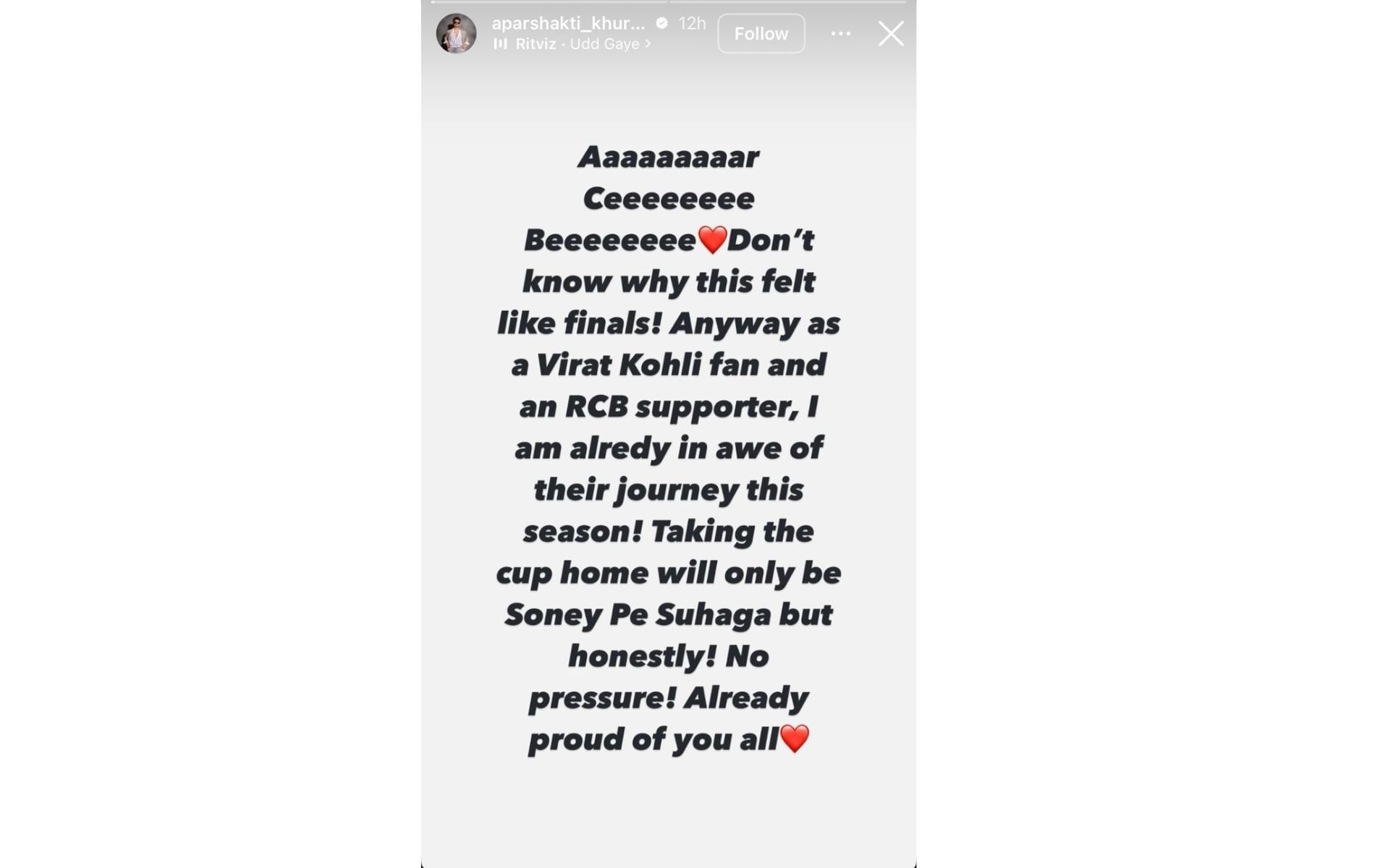The width and height of the screenshot is (1375, 868).
Task: Open the aparshakti_khurana username
Action: click(x=568, y=23)
